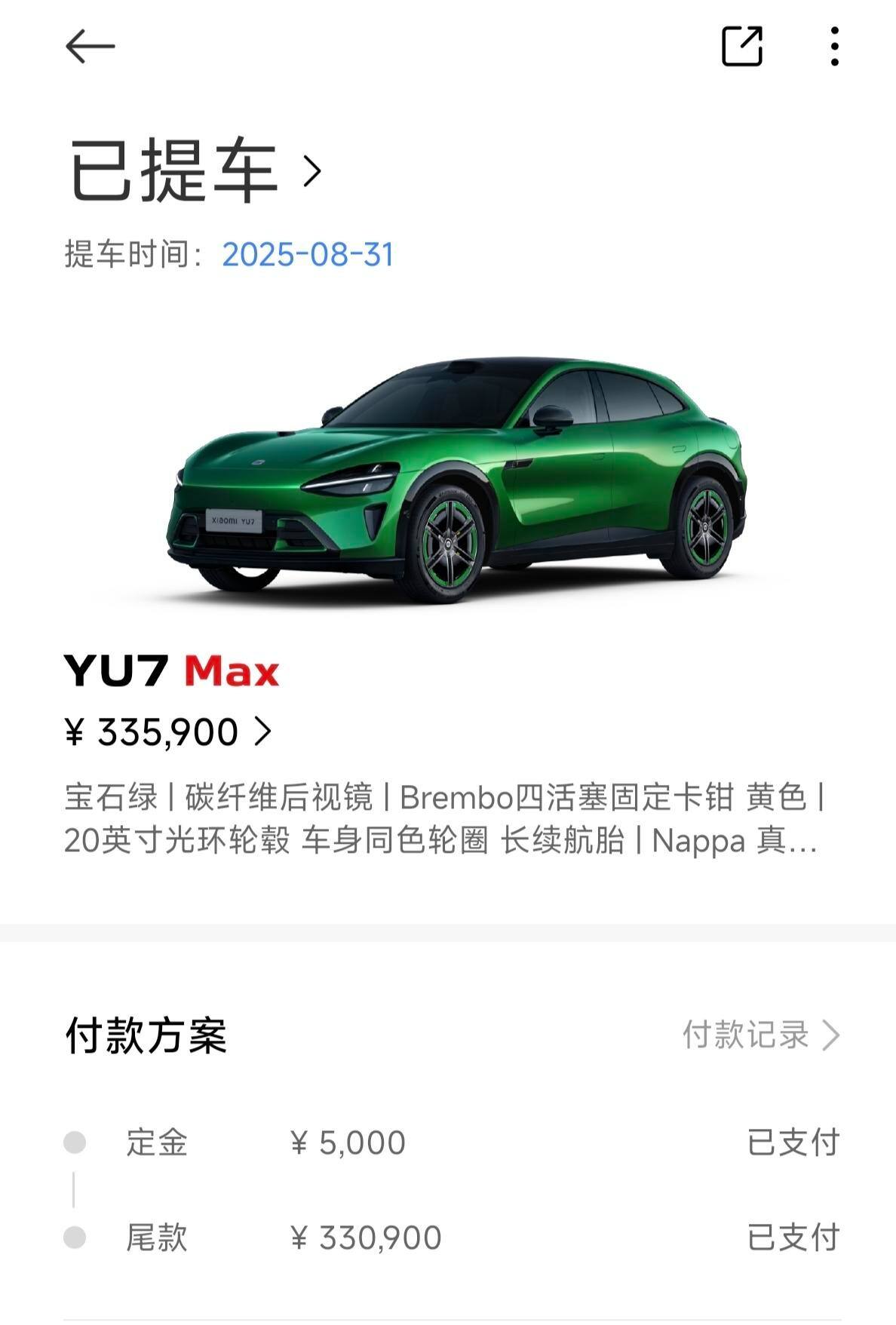
Task: View the ¥335,900 price breakdown
Action: (x=168, y=732)
